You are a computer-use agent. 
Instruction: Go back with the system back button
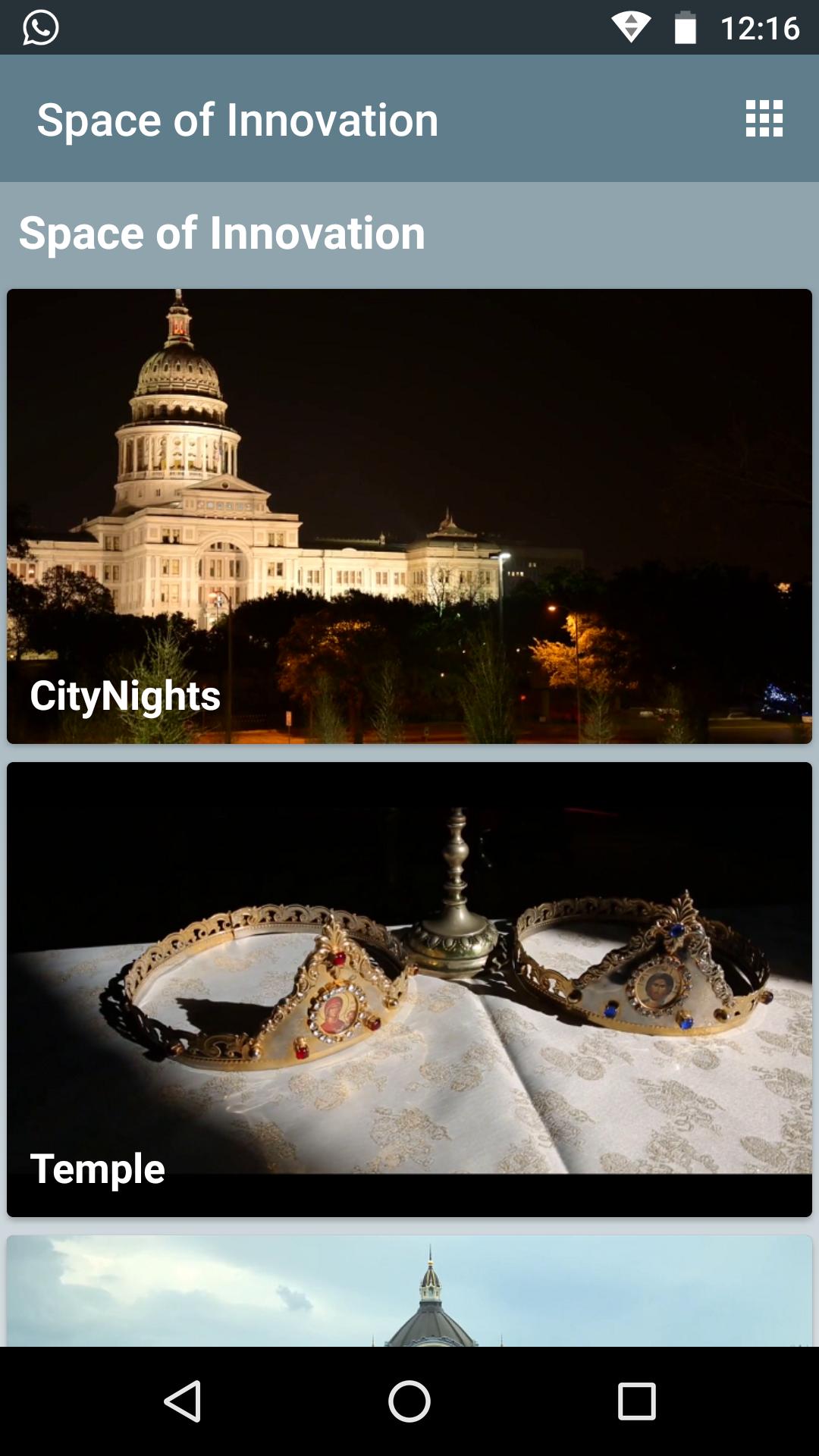pyautogui.click(x=183, y=1401)
